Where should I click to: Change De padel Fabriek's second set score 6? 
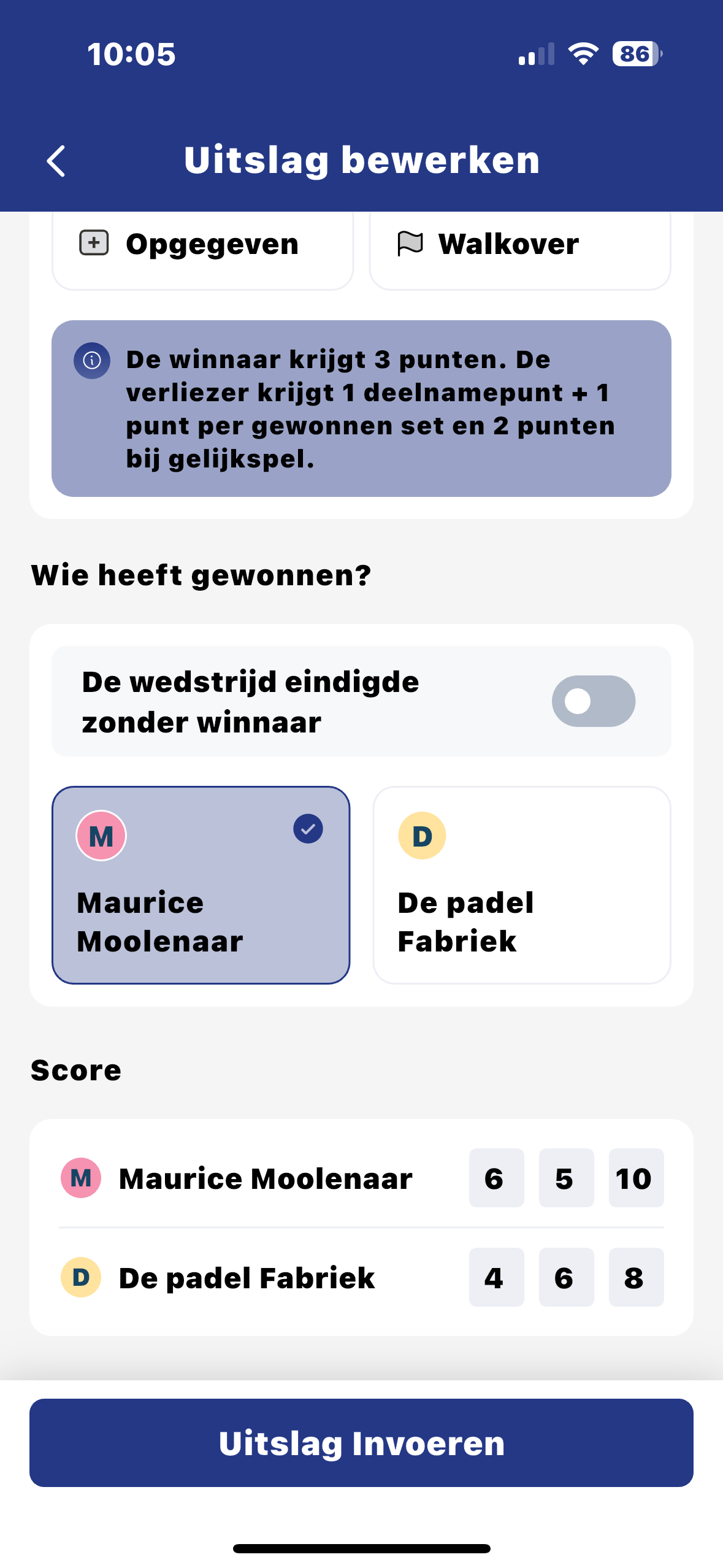click(566, 1278)
